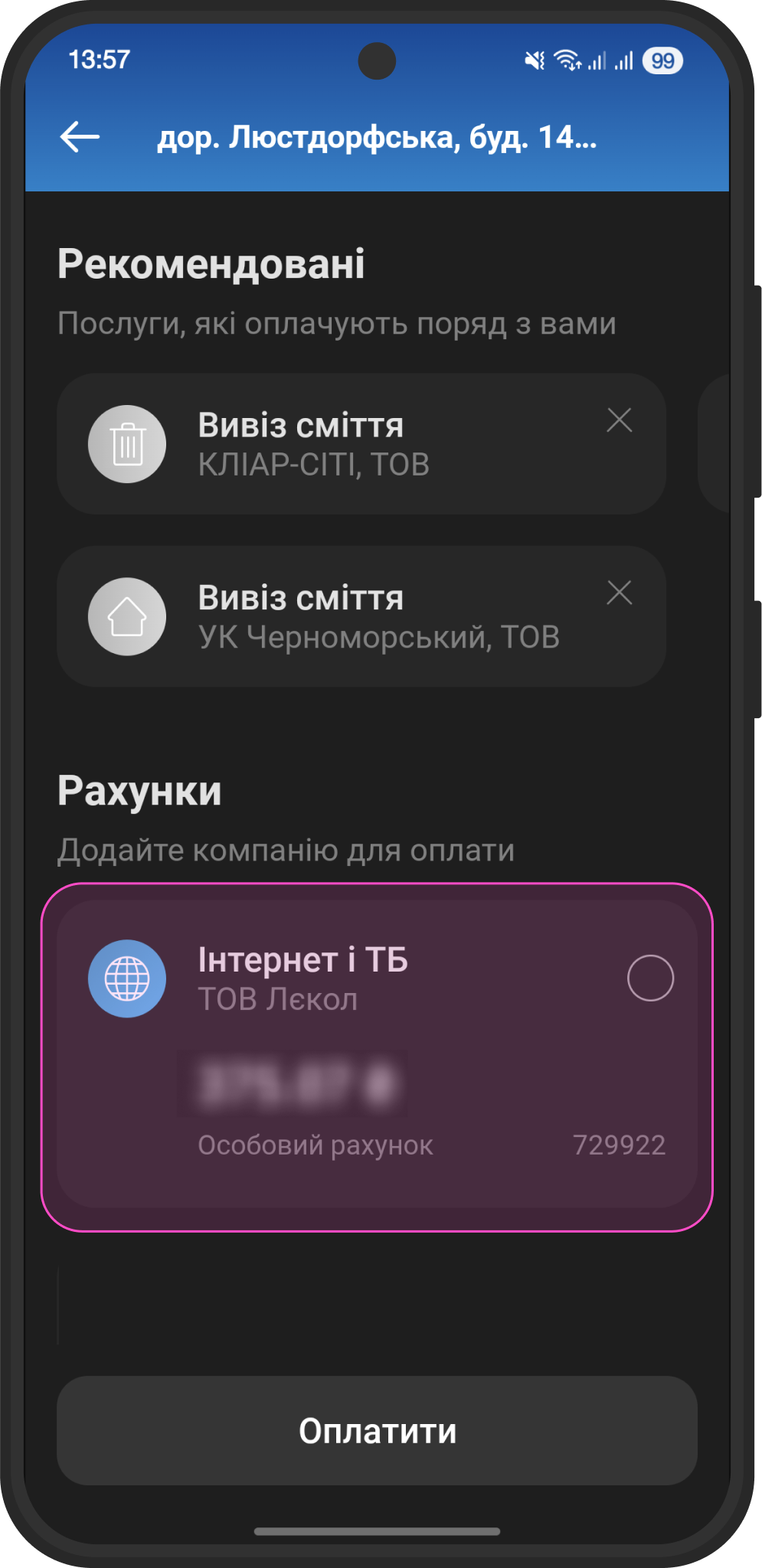762x1568 pixels.
Task: Tap the Оплатити button
Action: (377, 1430)
